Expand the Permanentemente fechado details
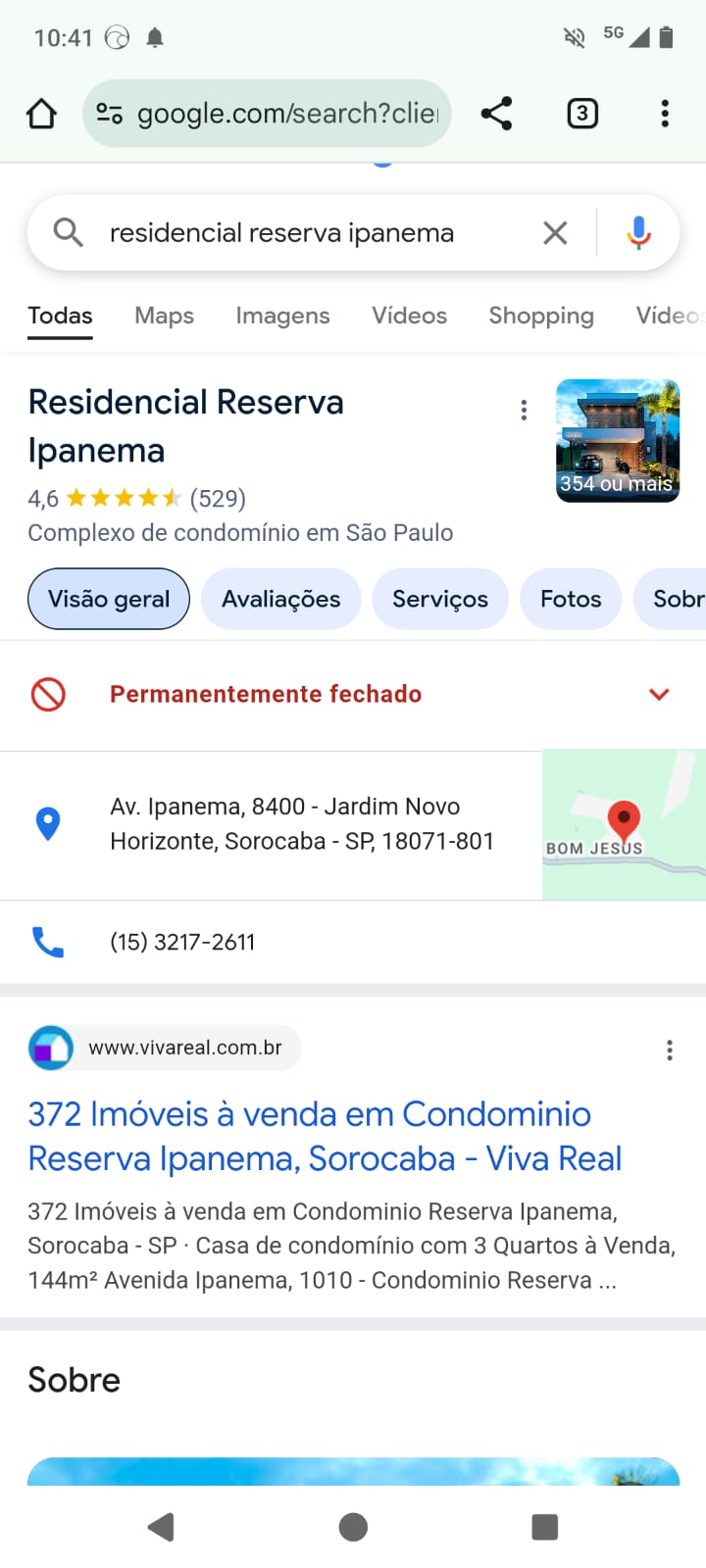This screenshot has height=1568, width=706. (x=659, y=694)
